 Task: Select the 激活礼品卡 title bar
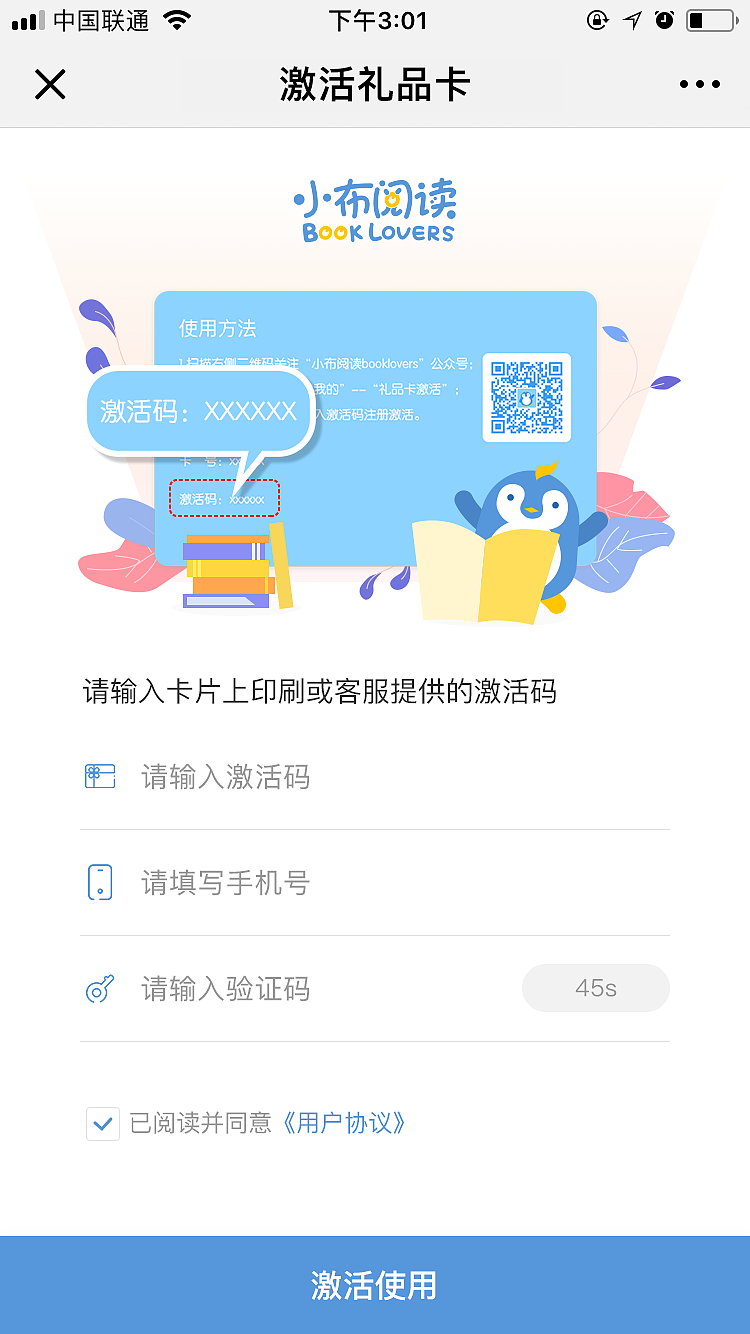(x=375, y=84)
